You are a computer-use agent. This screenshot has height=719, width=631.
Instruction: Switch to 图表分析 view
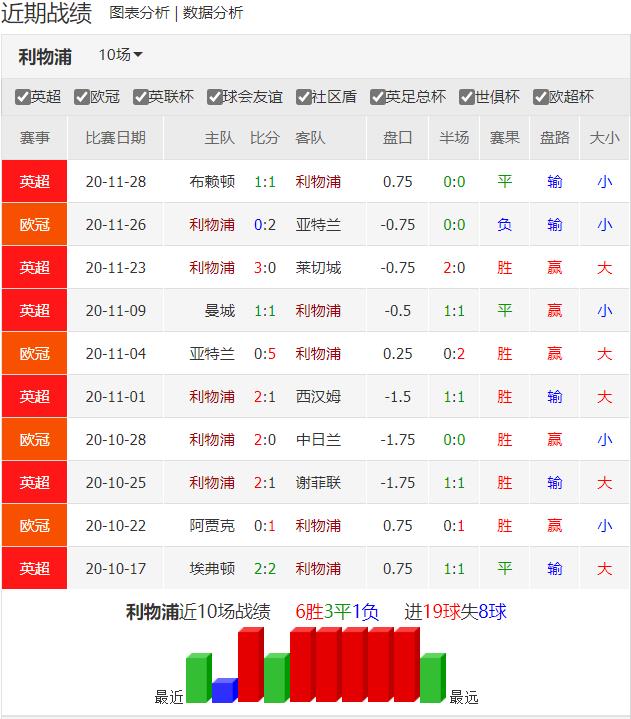(x=139, y=13)
